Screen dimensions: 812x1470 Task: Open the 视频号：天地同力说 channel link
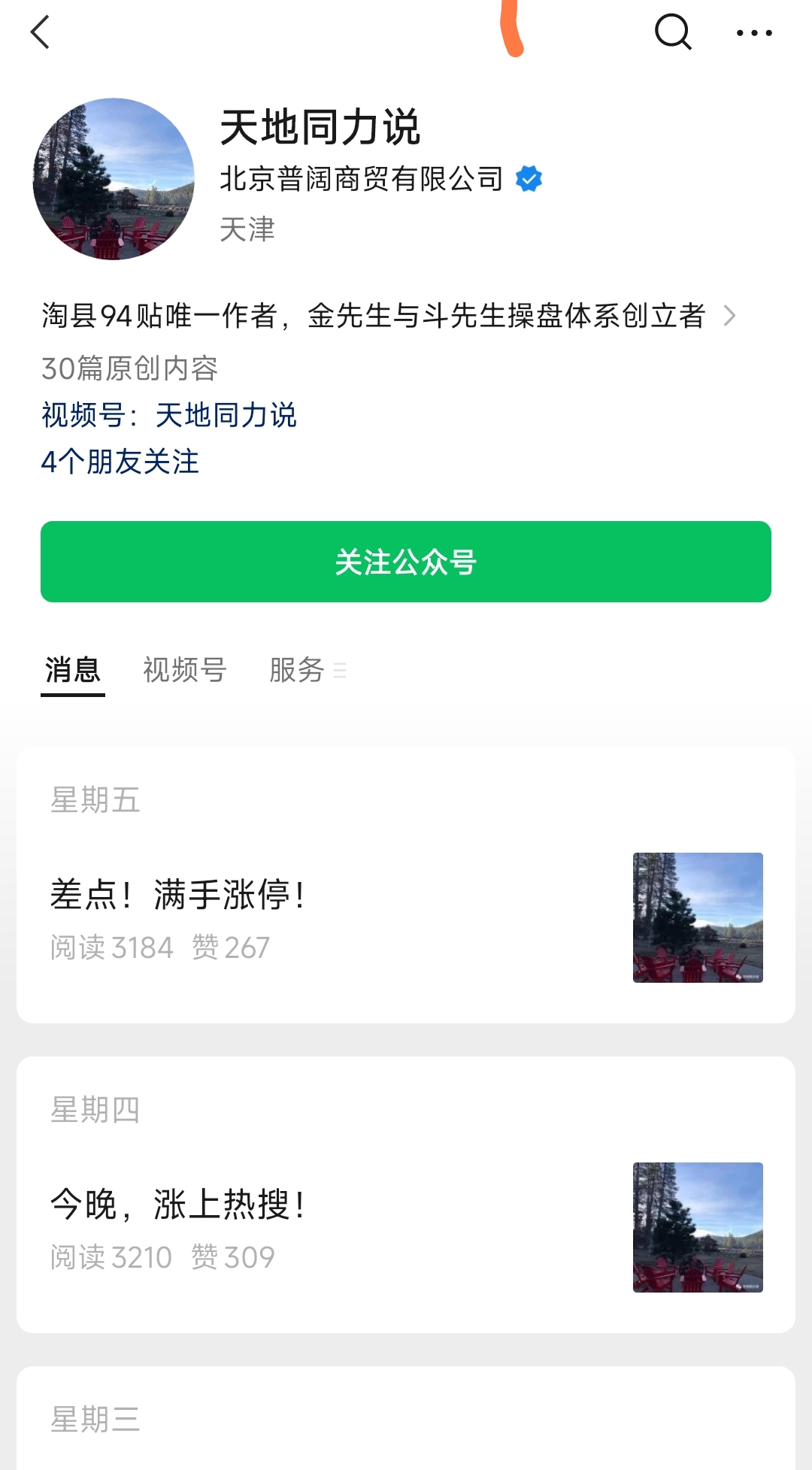pos(170,415)
